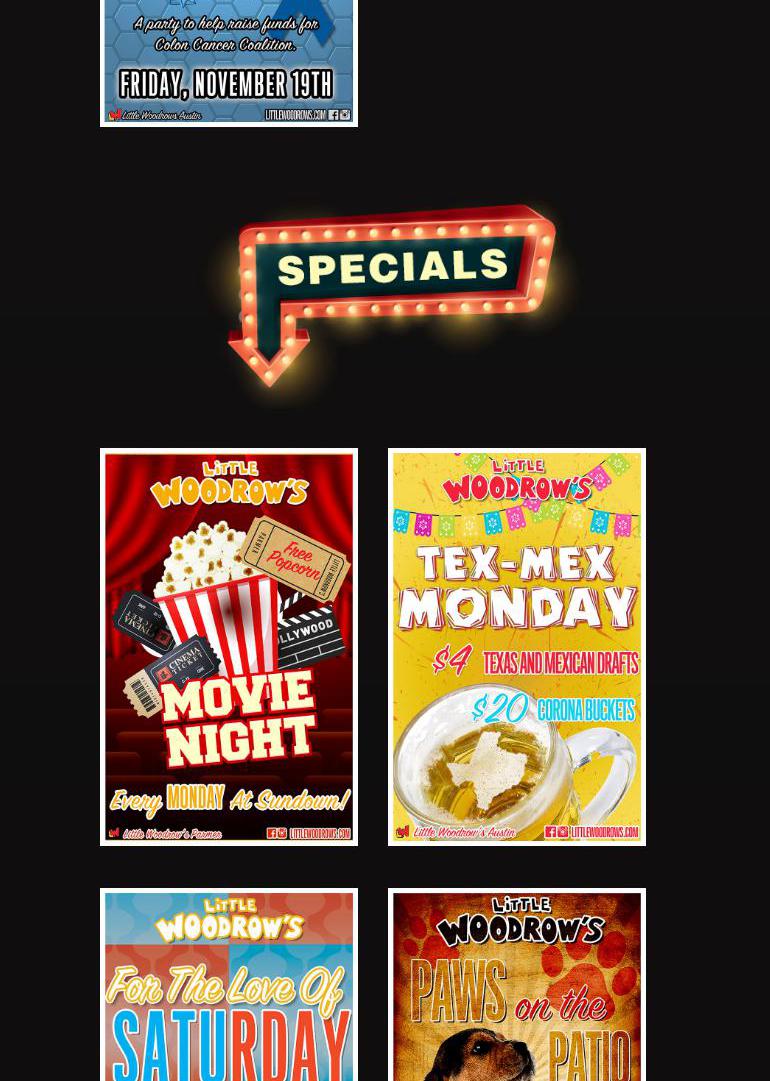
Task: View the Tex-Mex Monday special
Action: point(516,646)
